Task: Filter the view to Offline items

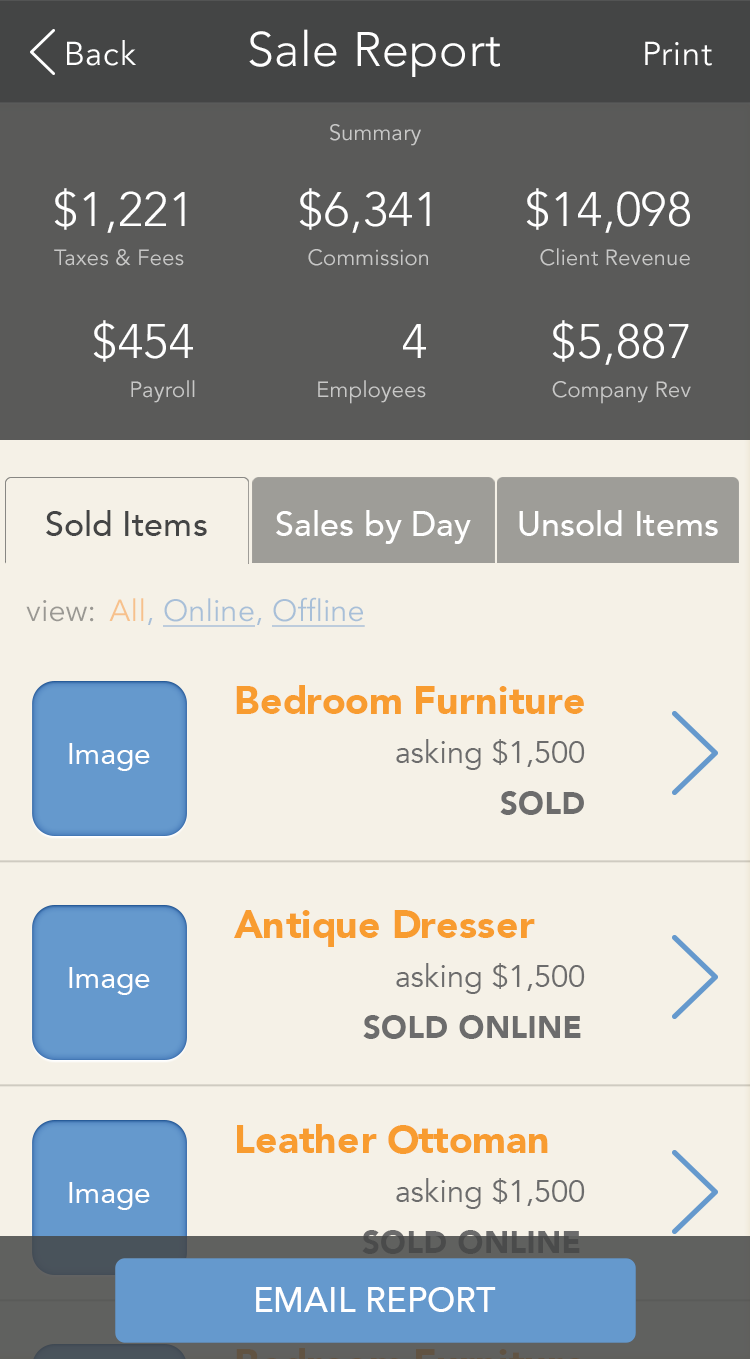Action: (318, 611)
